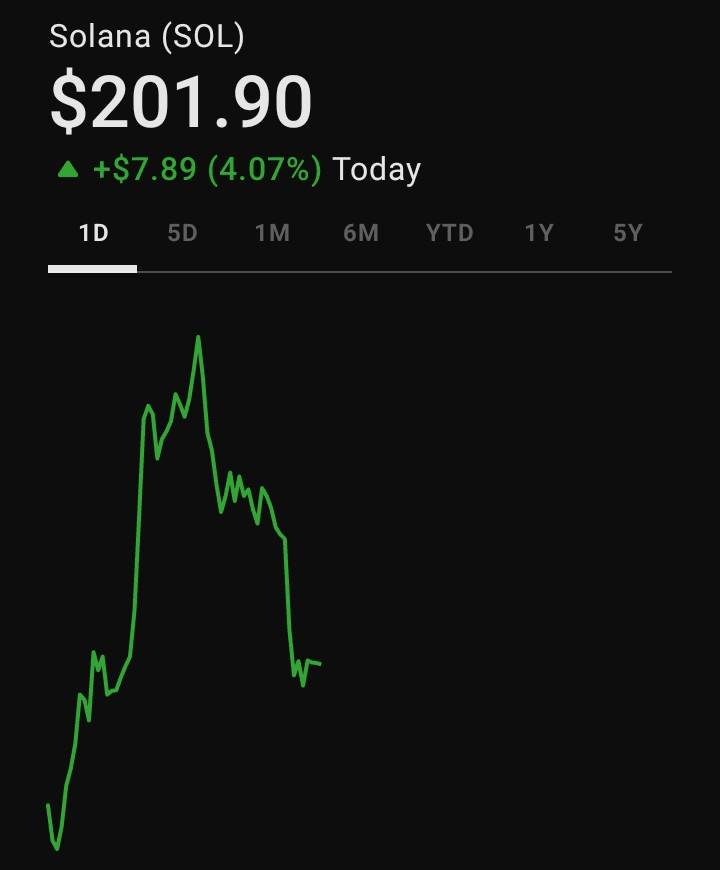Image resolution: width=720 pixels, height=870 pixels.
Task: Open the 5Y chart view
Action: click(628, 234)
